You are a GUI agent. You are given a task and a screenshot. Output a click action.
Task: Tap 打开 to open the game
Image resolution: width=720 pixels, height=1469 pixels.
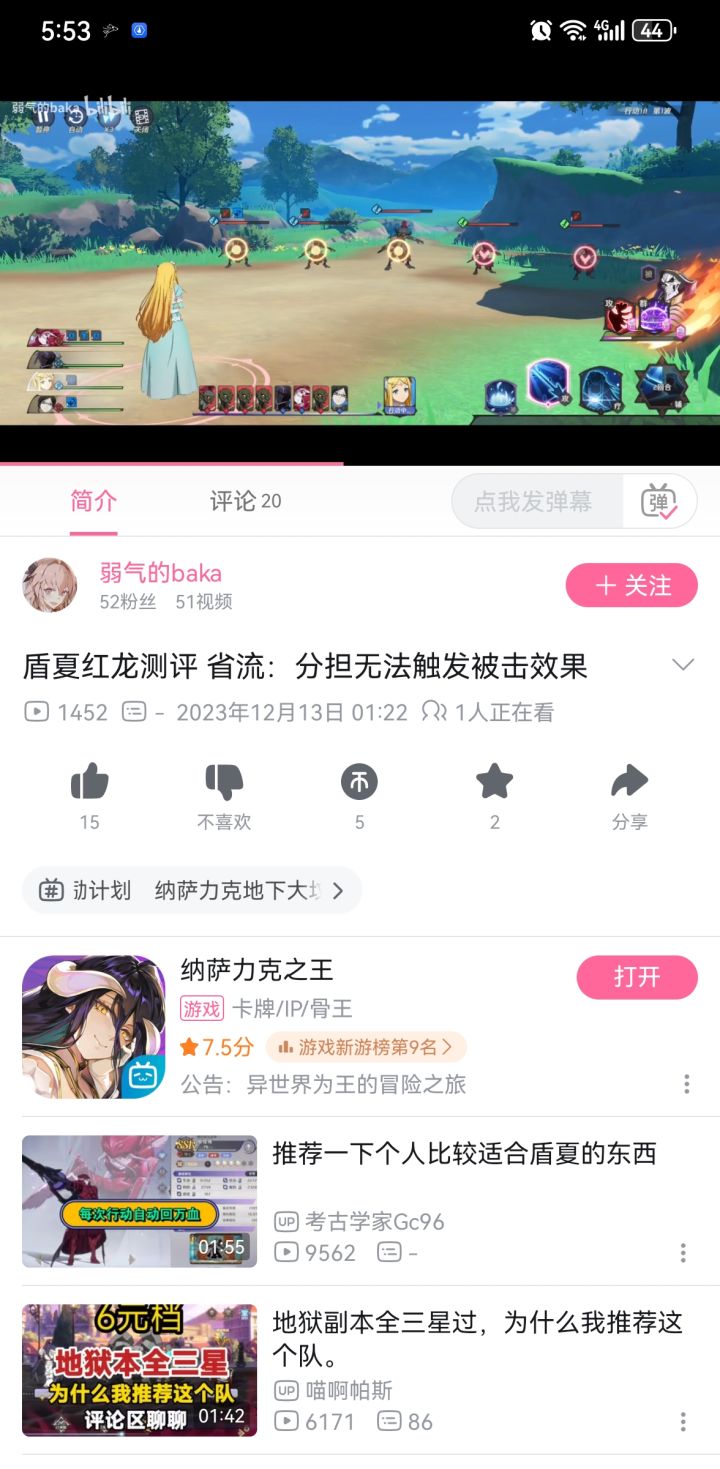(x=637, y=978)
